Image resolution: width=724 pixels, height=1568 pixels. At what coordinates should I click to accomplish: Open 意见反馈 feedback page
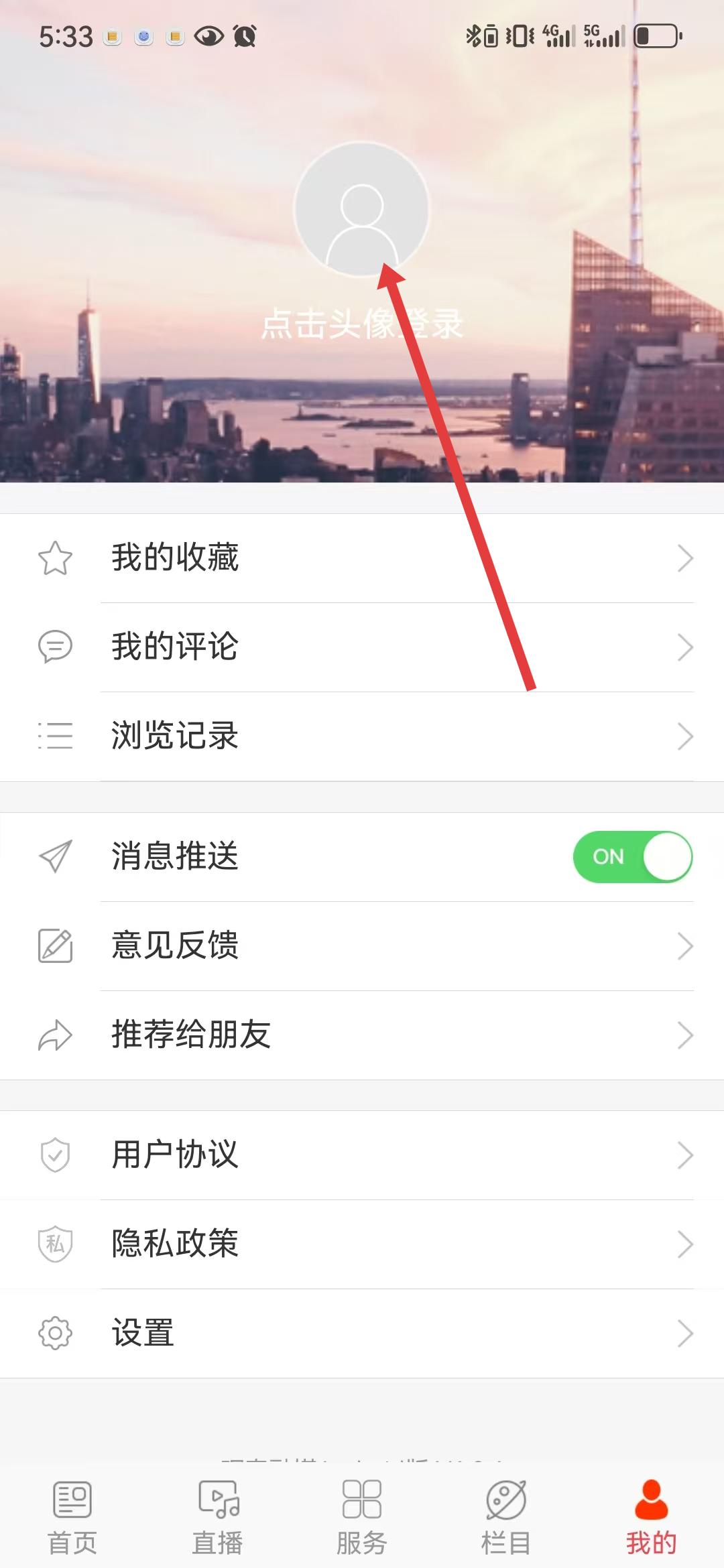point(362,946)
